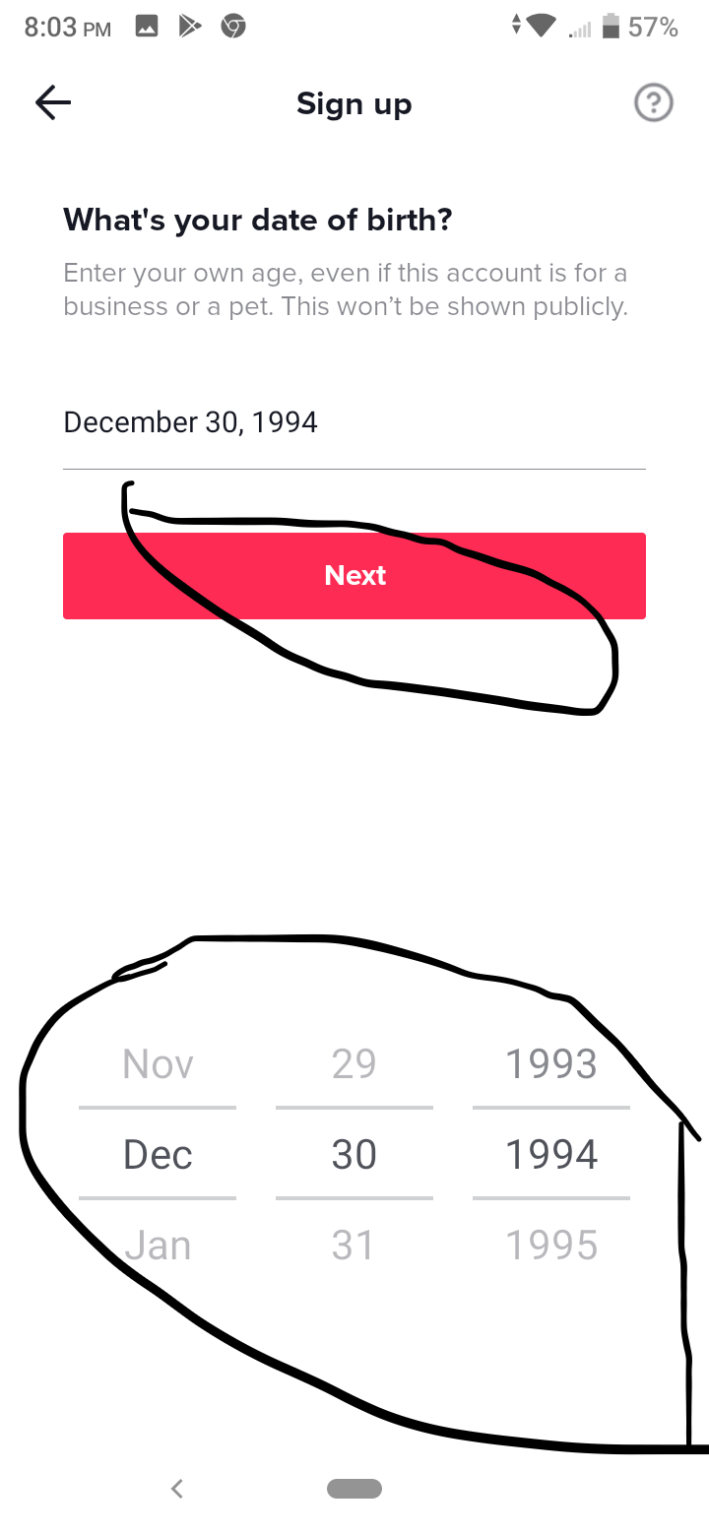Choose day 29 in the picker
This screenshot has height=1536, width=709.
(x=354, y=1064)
